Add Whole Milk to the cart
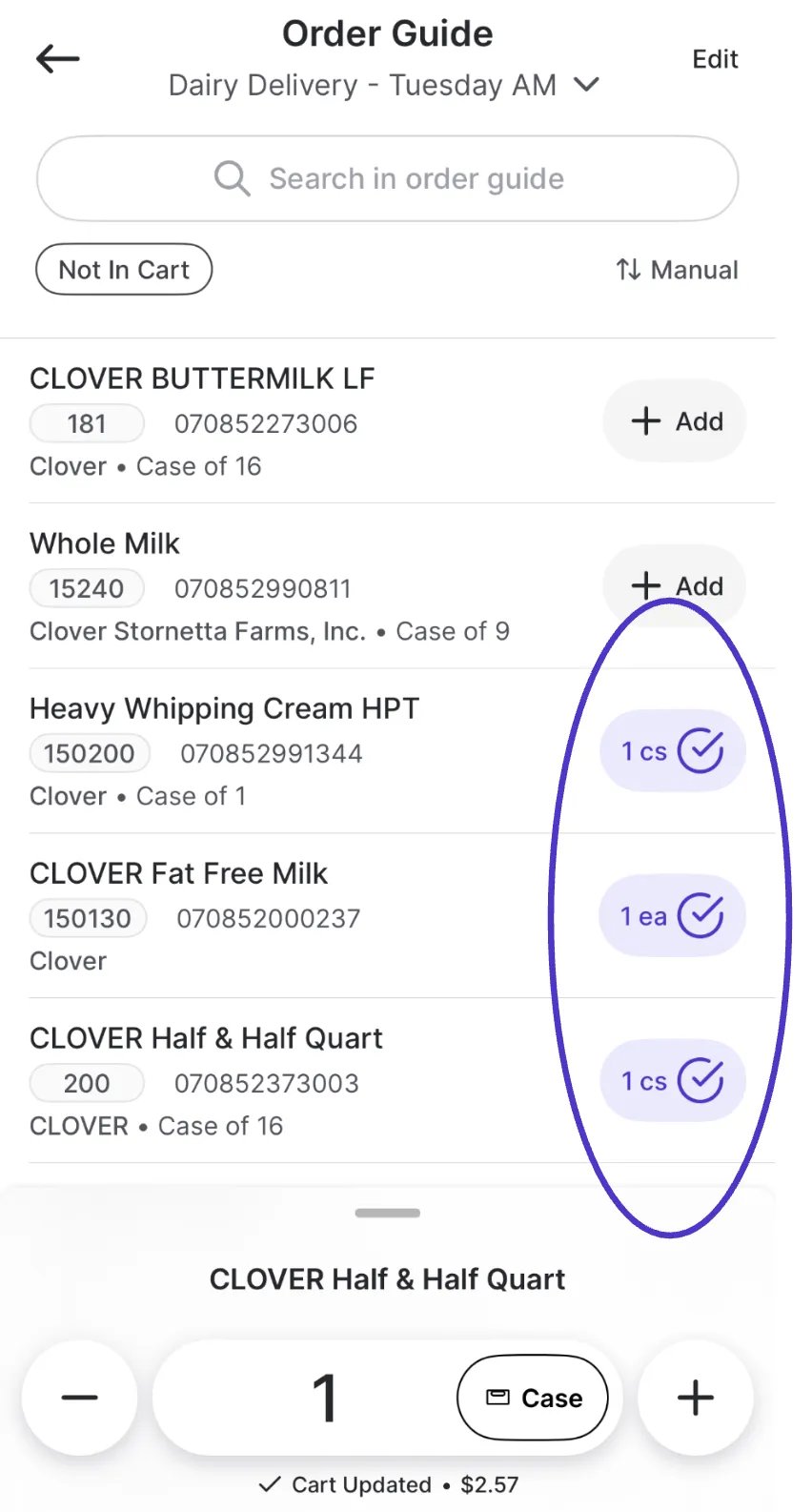 pos(675,585)
